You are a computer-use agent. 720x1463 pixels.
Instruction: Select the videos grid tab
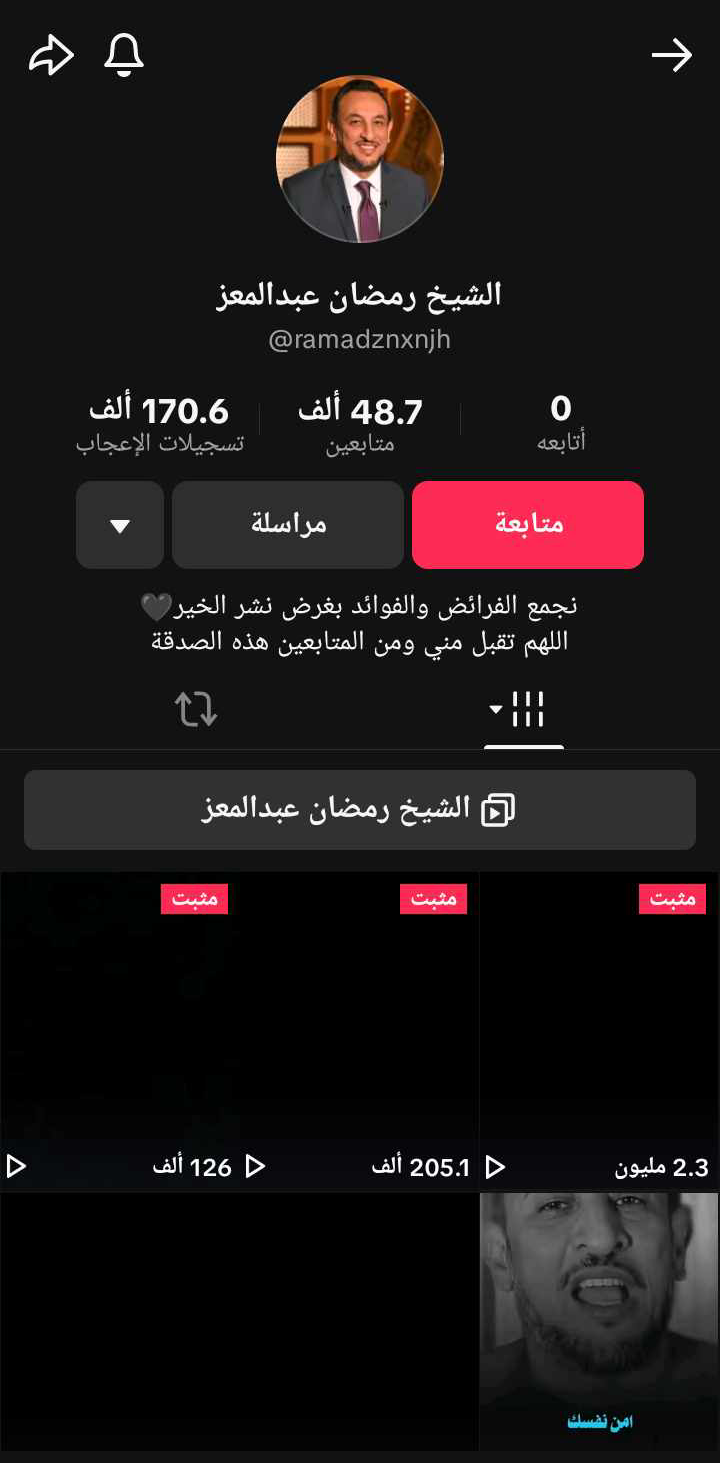524,709
